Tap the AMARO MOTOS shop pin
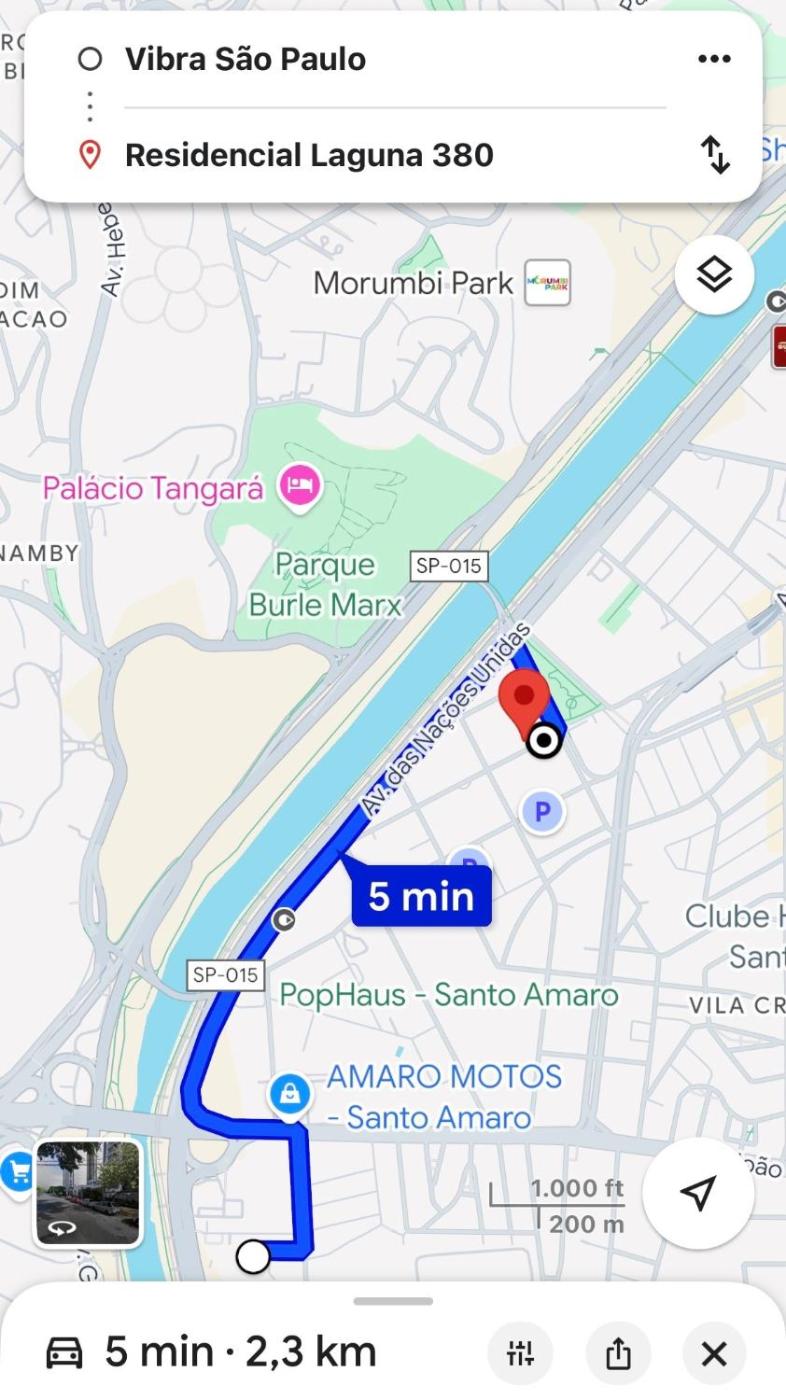The width and height of the screenshot is (786, 1400). 289,1094
